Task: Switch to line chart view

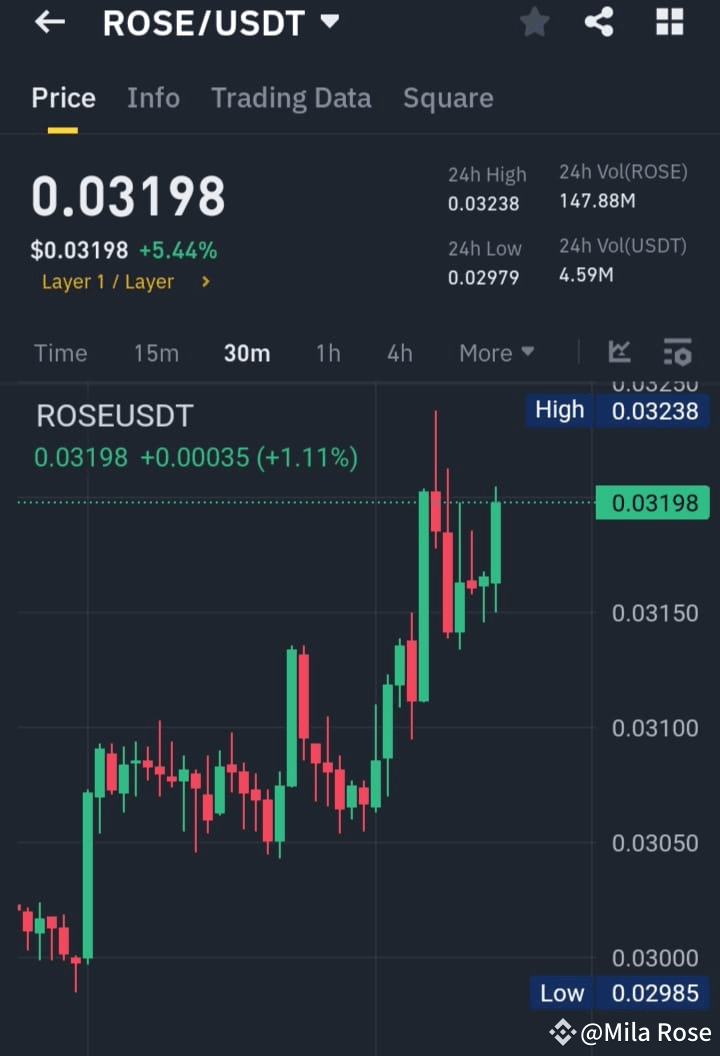Action: 619,352
